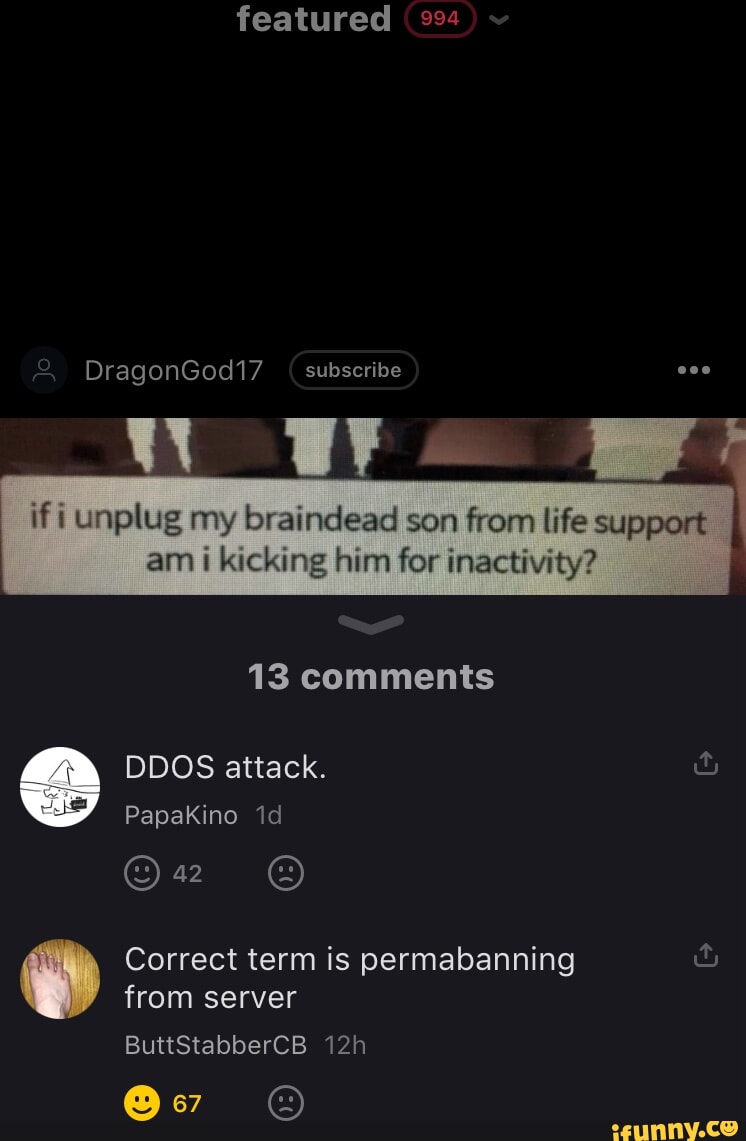
Task: Expand the 13 comments section
Action: [x=372, y=676]
